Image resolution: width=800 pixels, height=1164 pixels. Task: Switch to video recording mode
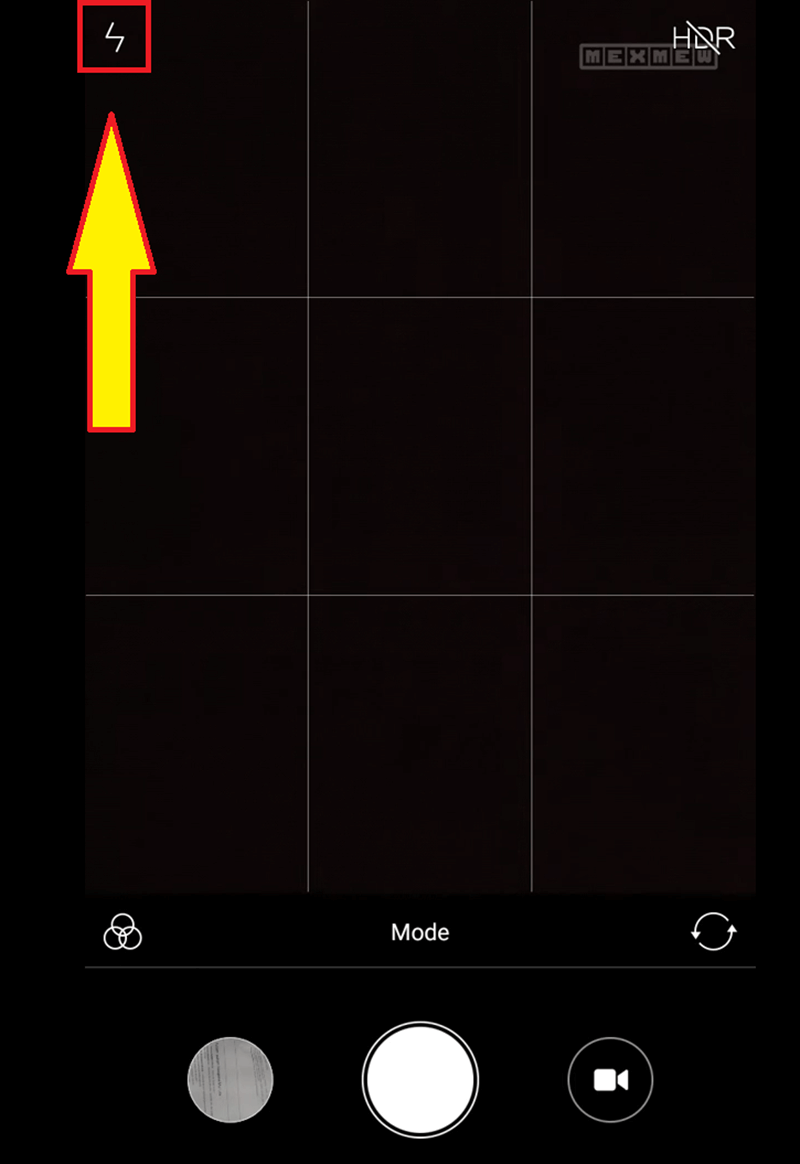[x=610, y=1080]
